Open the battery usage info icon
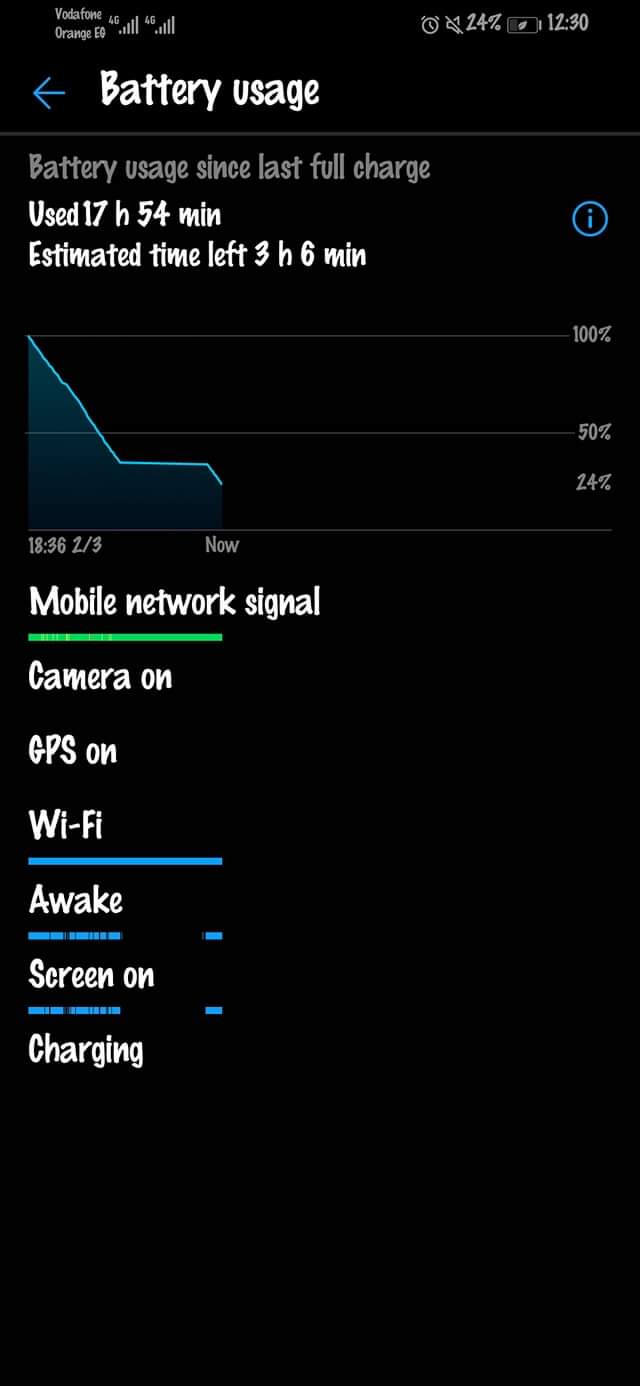Image resolution: width=640 pixels, height=1386 pixels. pos(590,219)
